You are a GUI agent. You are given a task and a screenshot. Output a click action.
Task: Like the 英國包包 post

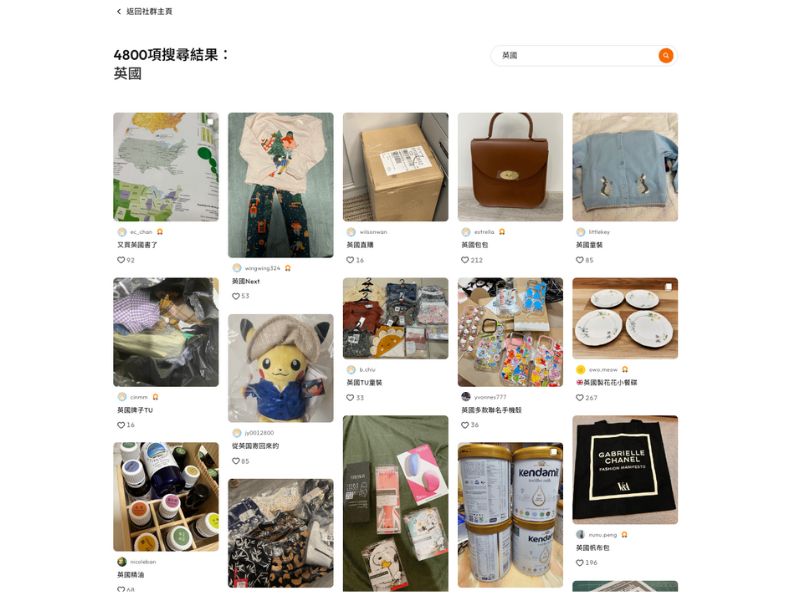pos(465,260)
